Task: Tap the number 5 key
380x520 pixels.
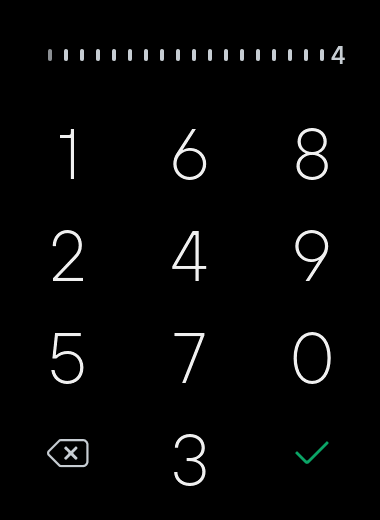Action: pyautogui.click(x=67, y=358)
